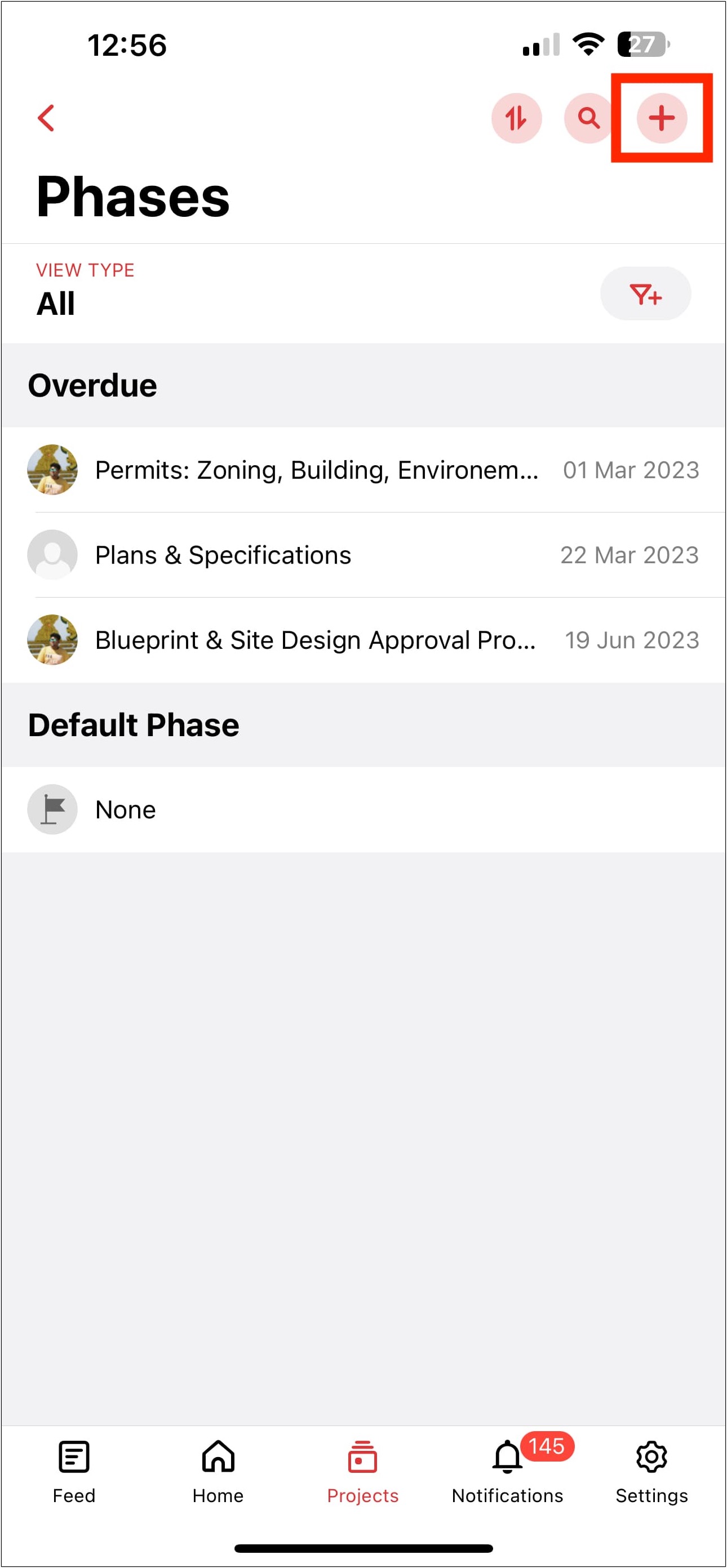The height and width of the screenshot is (1568, 727).
Task: Add a new phase with plus
Action: [x=661, y=118]
